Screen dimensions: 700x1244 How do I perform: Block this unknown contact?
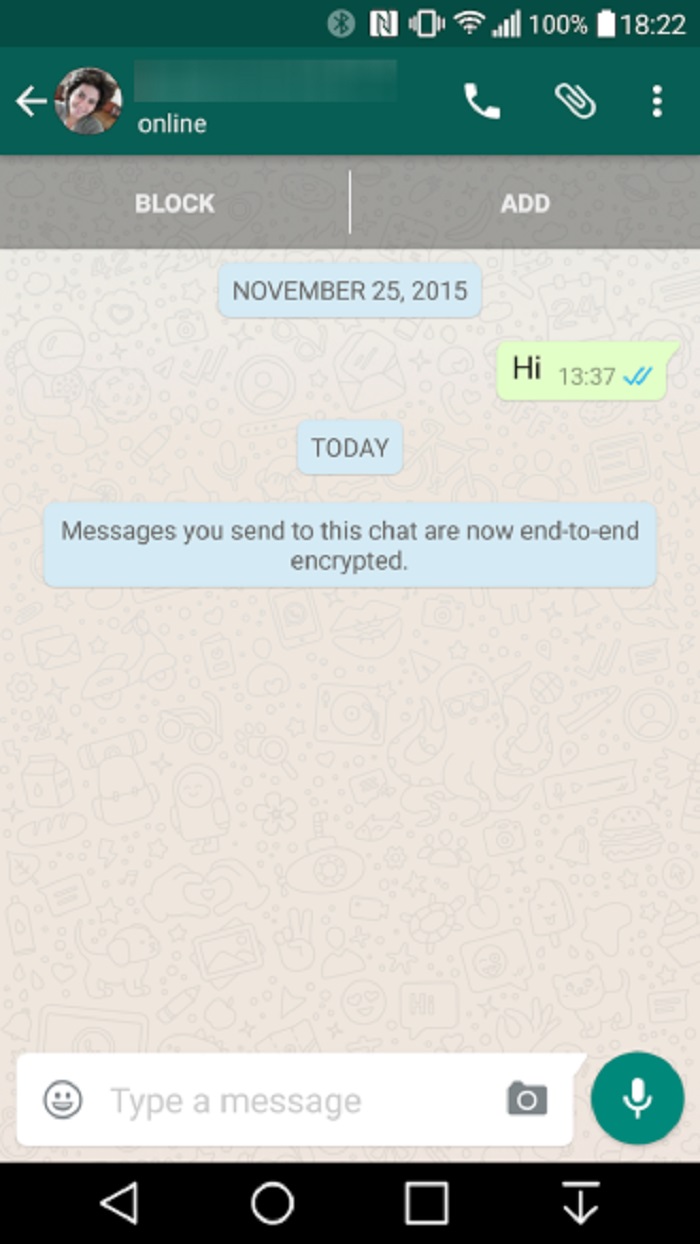click(x=175, y=203)
